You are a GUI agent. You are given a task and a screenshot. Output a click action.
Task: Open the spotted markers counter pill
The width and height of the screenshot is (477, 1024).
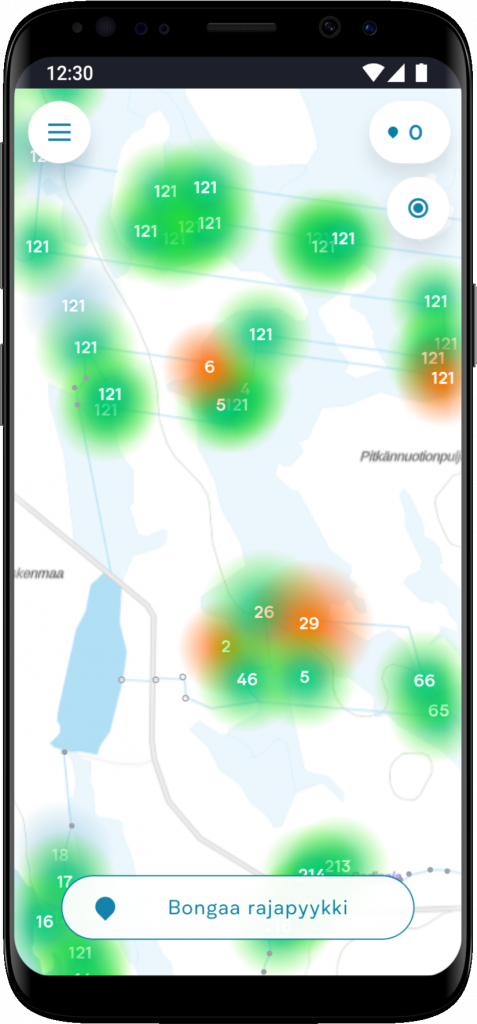click(x=410, y=133)
